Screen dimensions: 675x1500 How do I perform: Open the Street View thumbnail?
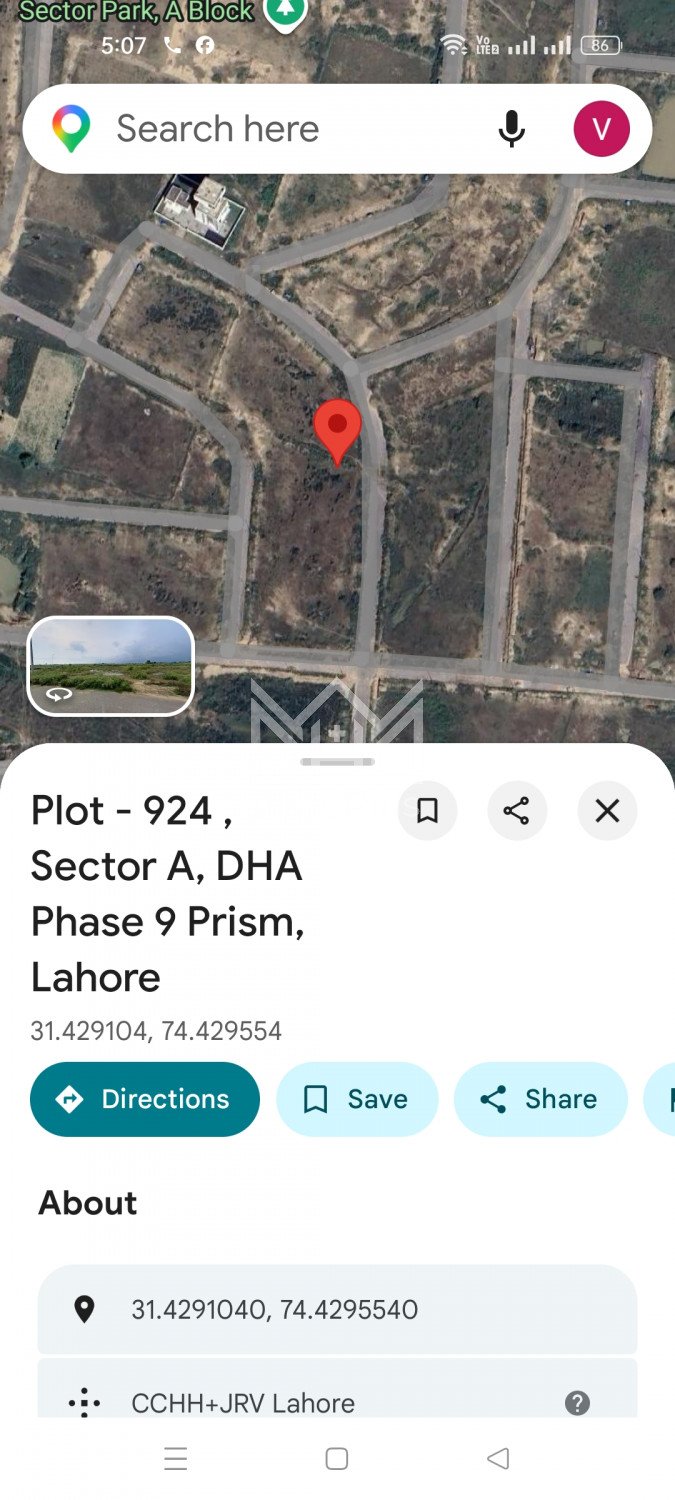tap(110, 666)
